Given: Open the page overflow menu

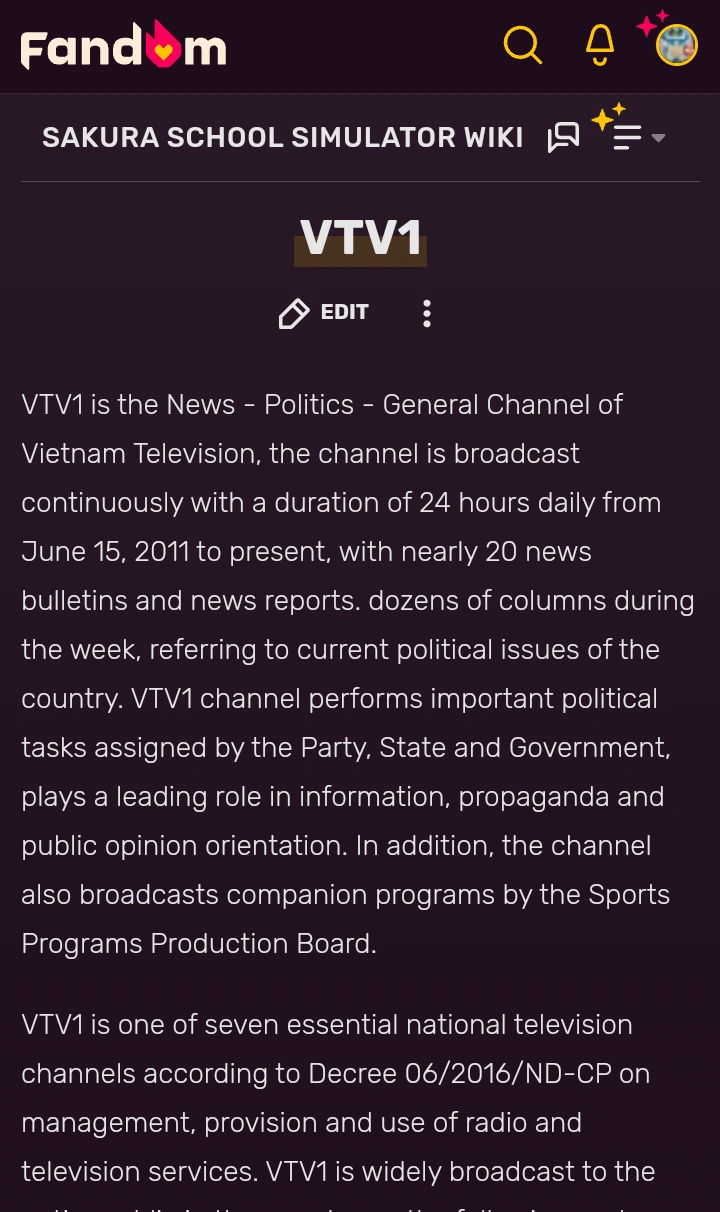Looking at the screenshot, I should tap(427, 313).
